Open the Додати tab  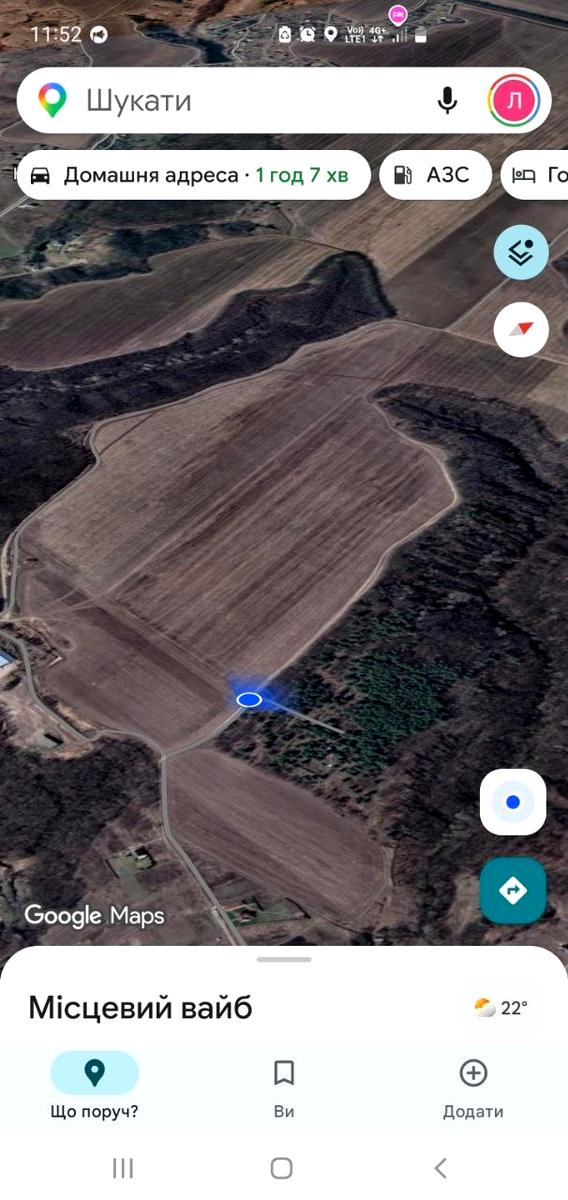pyautogui.click(x=473, y=1086)
